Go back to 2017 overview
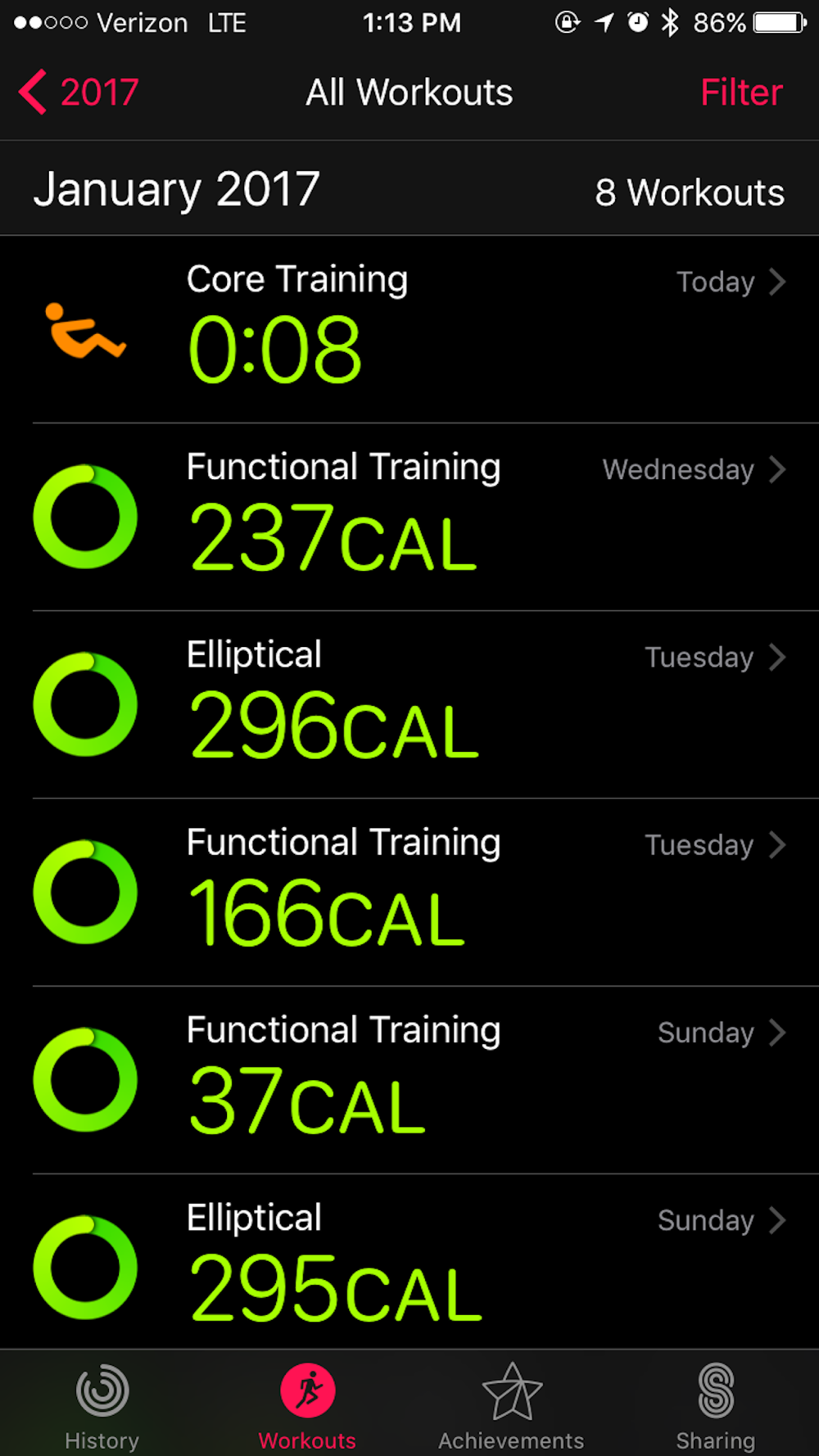819x1456 pixels. tap(79, 92)
